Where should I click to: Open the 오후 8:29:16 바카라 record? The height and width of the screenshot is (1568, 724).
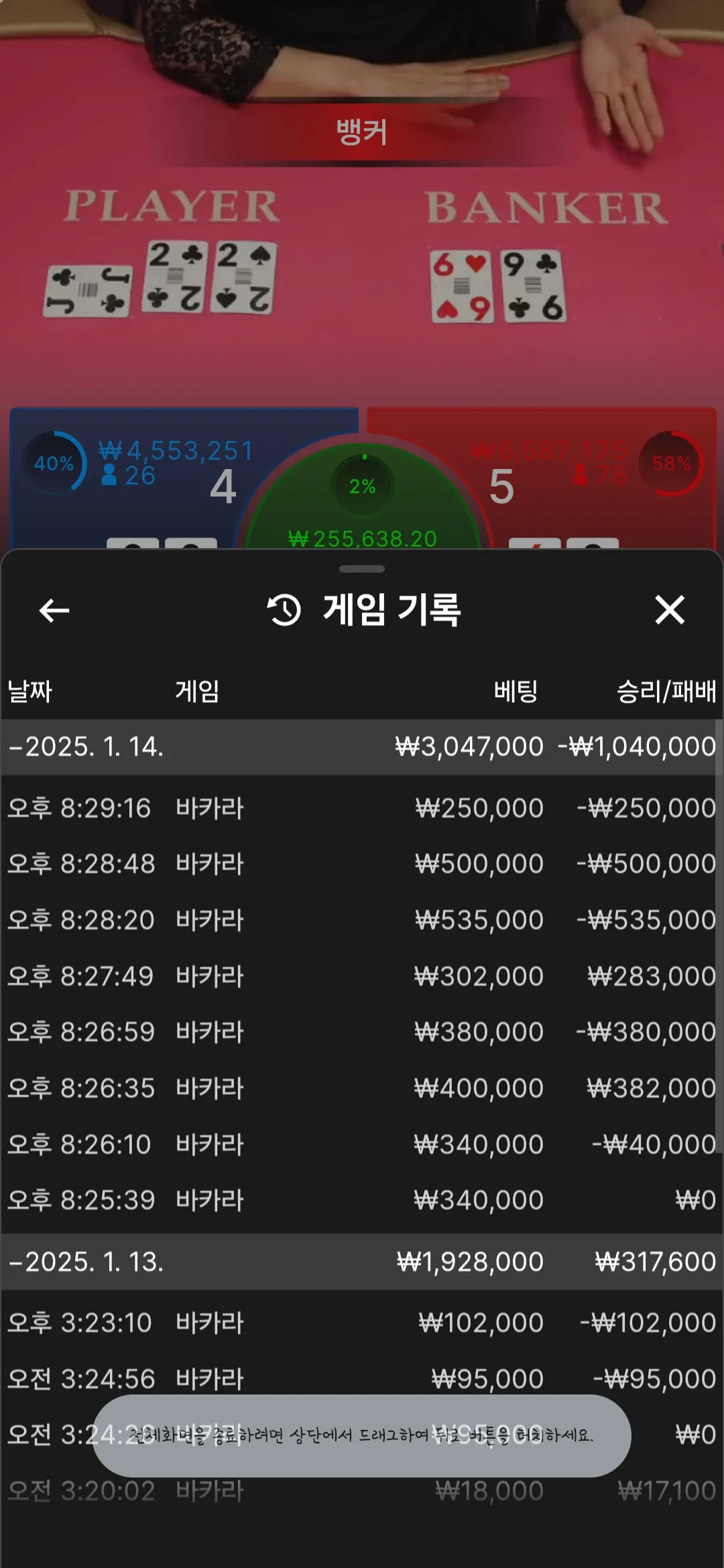coord(362,808)
